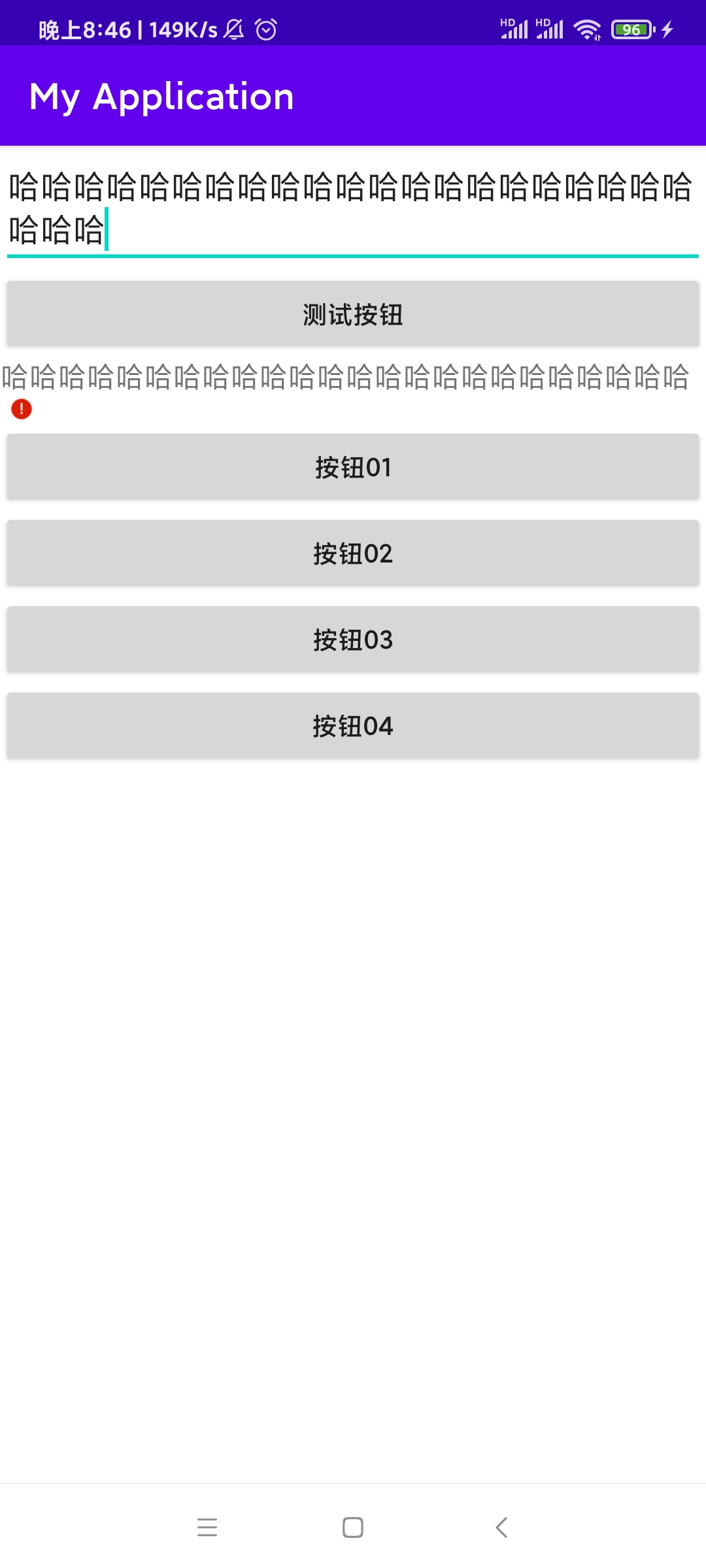The width and height of the screenshot is (706, 1568).
Task: Tap 按钮02
Action: (x=353, y=553)
